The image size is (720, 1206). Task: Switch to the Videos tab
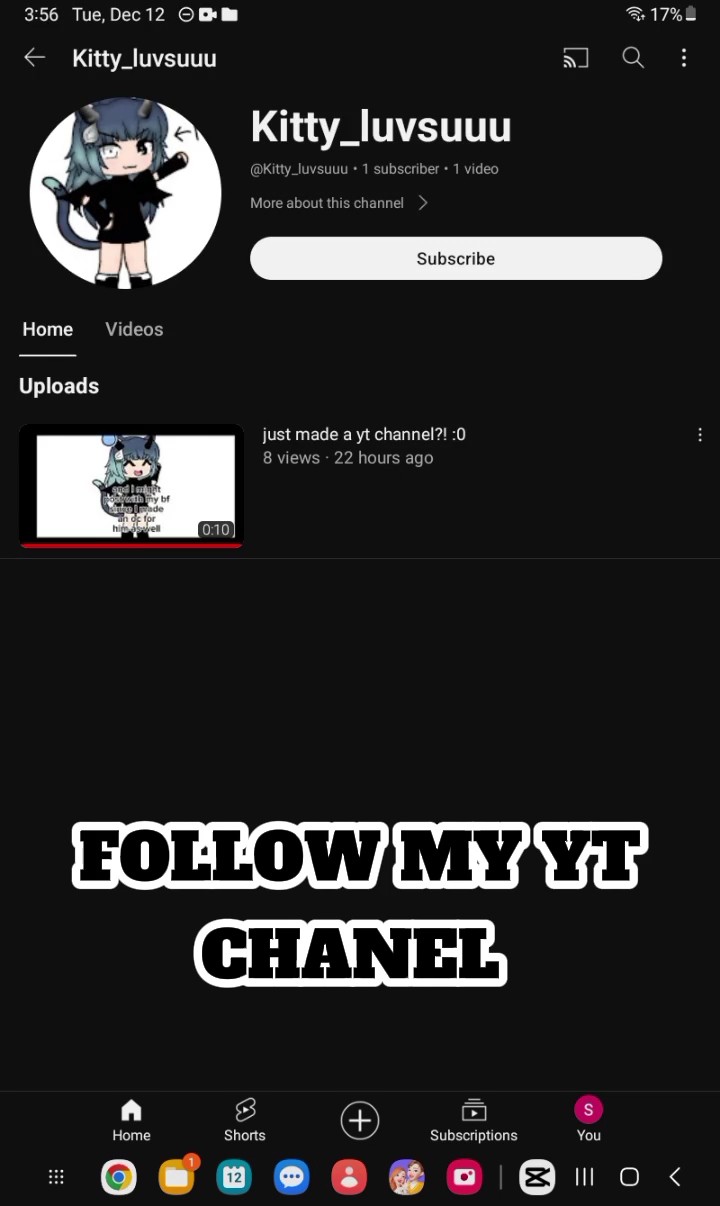(134, 329)
